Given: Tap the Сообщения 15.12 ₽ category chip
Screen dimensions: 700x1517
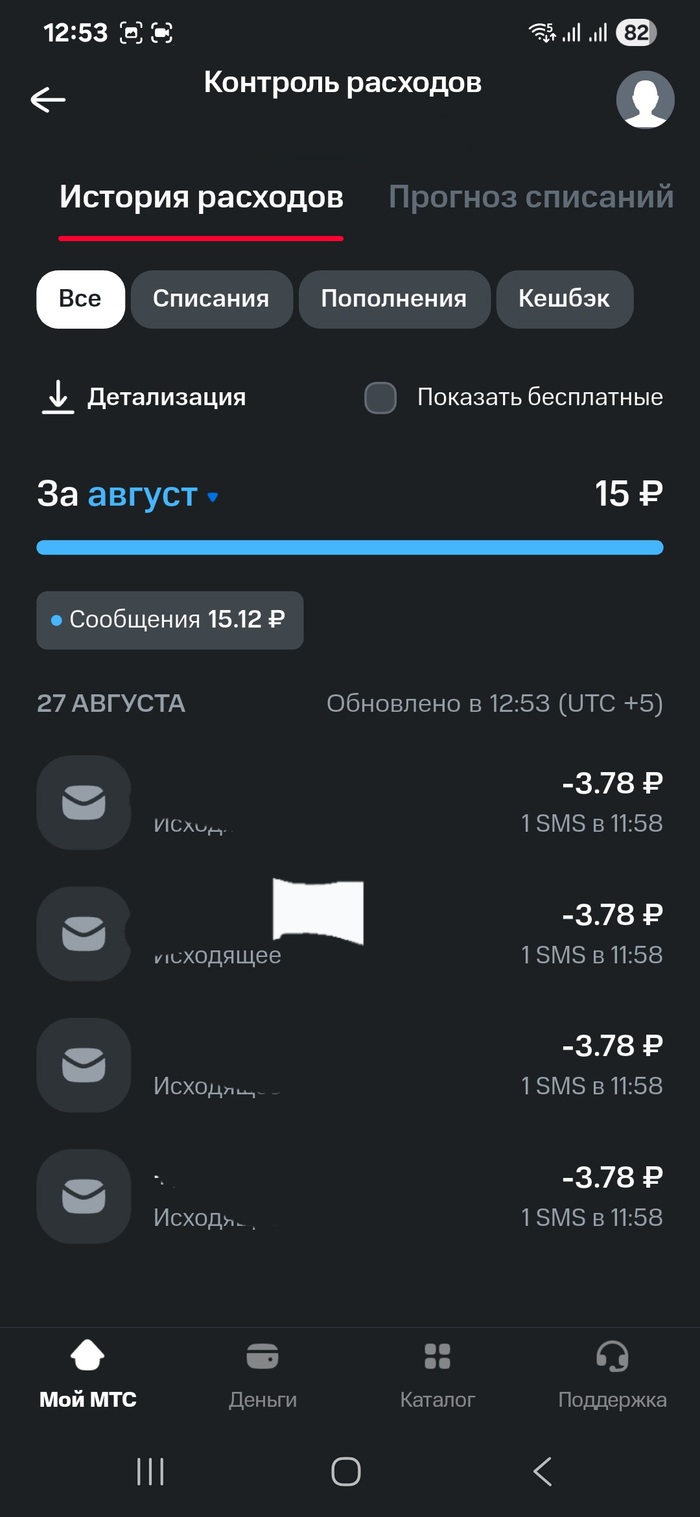Looking at the screenshot, I should click(170, 620).
